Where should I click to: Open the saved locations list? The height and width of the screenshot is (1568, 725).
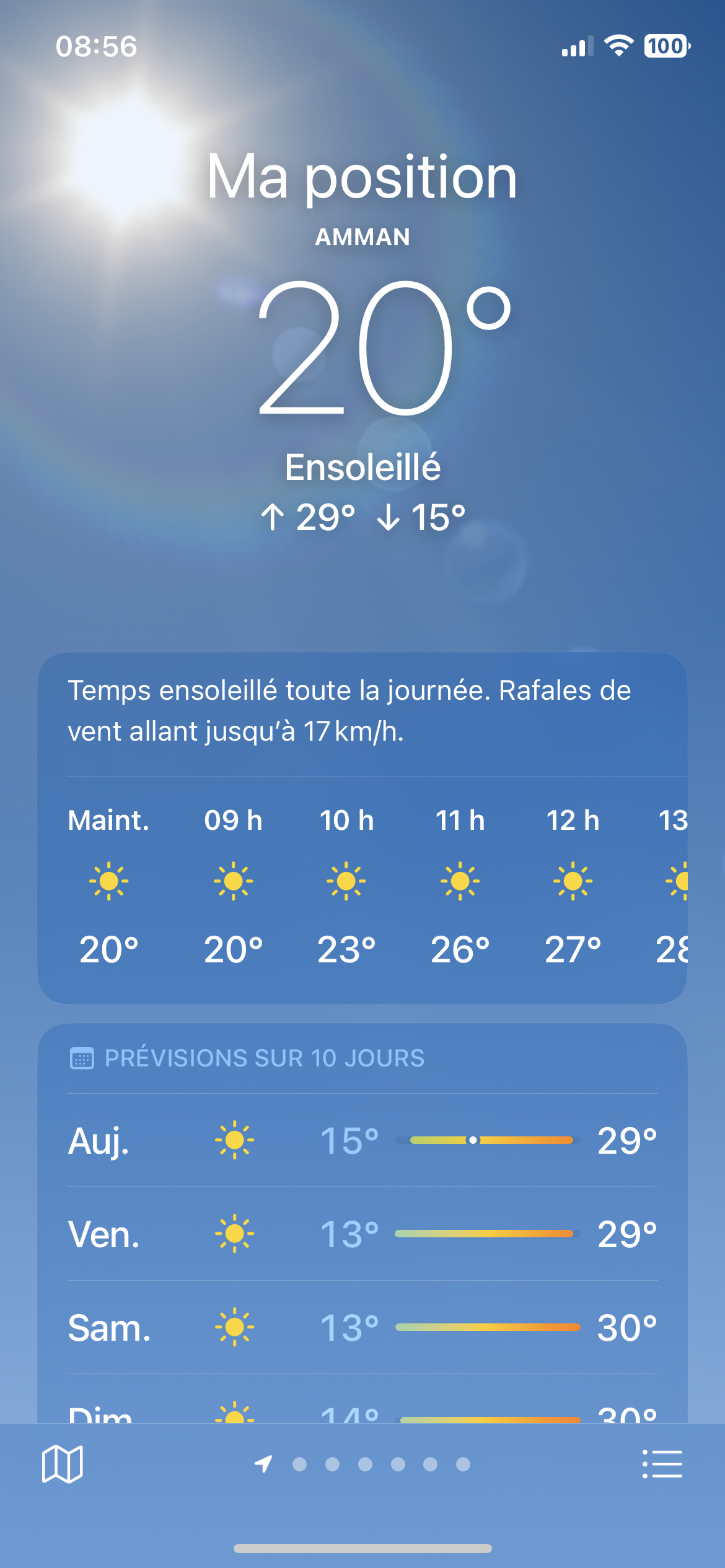(662, 1464)
